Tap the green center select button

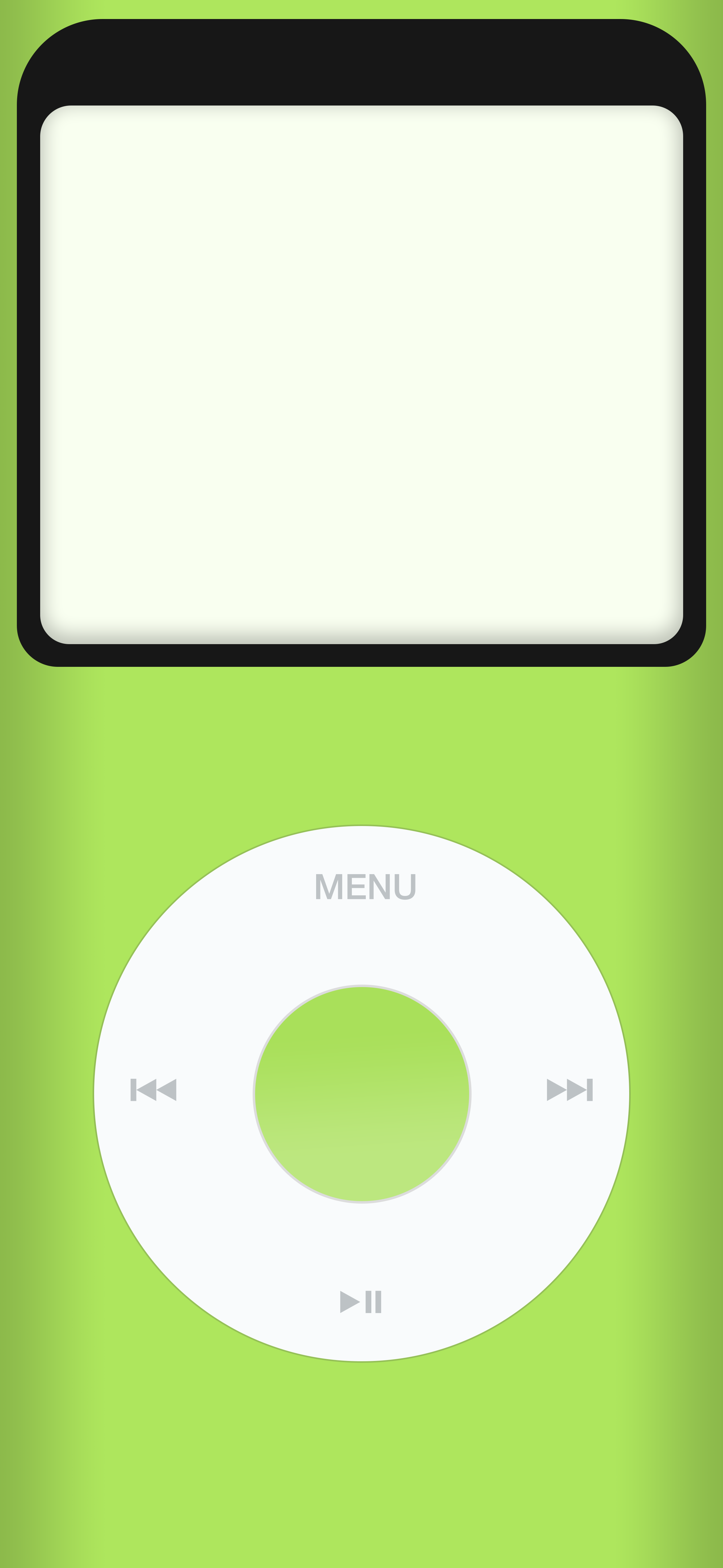pos(361,1094)
